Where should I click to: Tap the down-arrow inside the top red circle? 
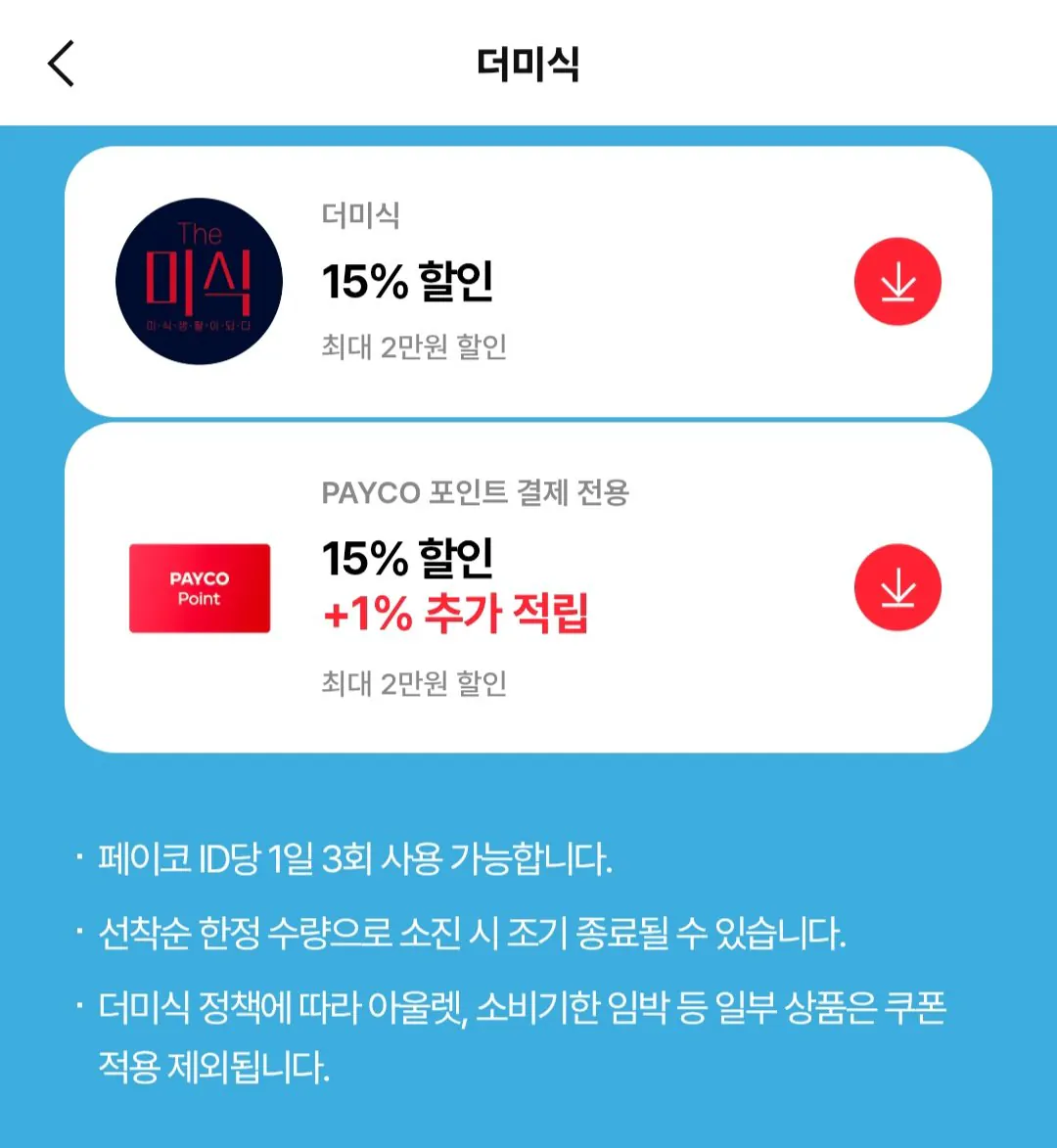pos(897,281)
